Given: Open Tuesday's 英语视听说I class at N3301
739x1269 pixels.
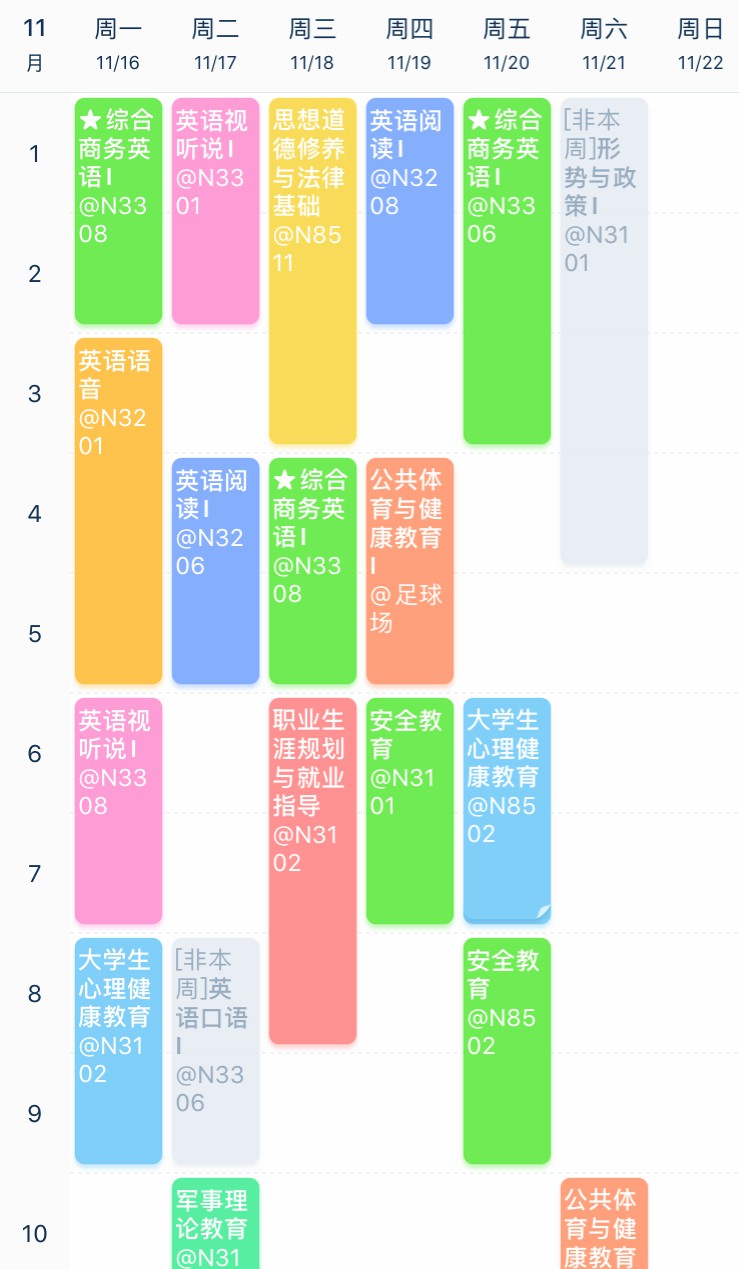Looking at the screenshot, I should click(215, 211).
